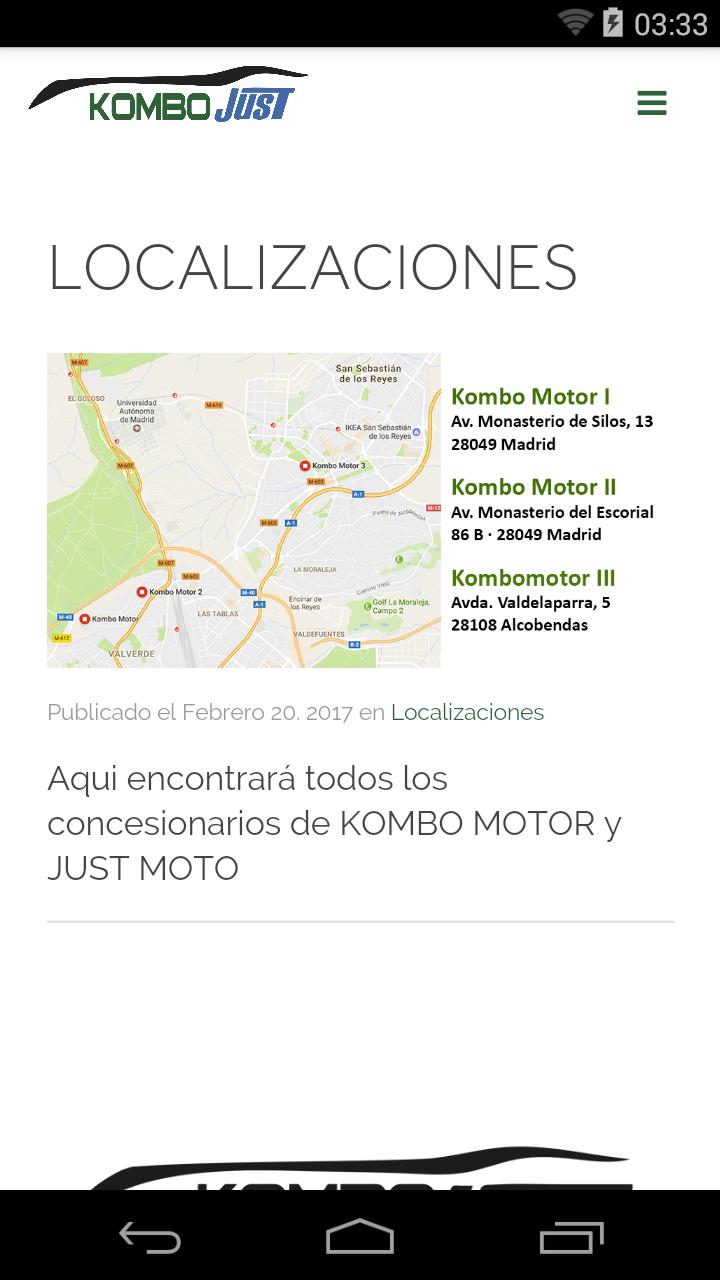Open the hamburger navigation menu

651,102
